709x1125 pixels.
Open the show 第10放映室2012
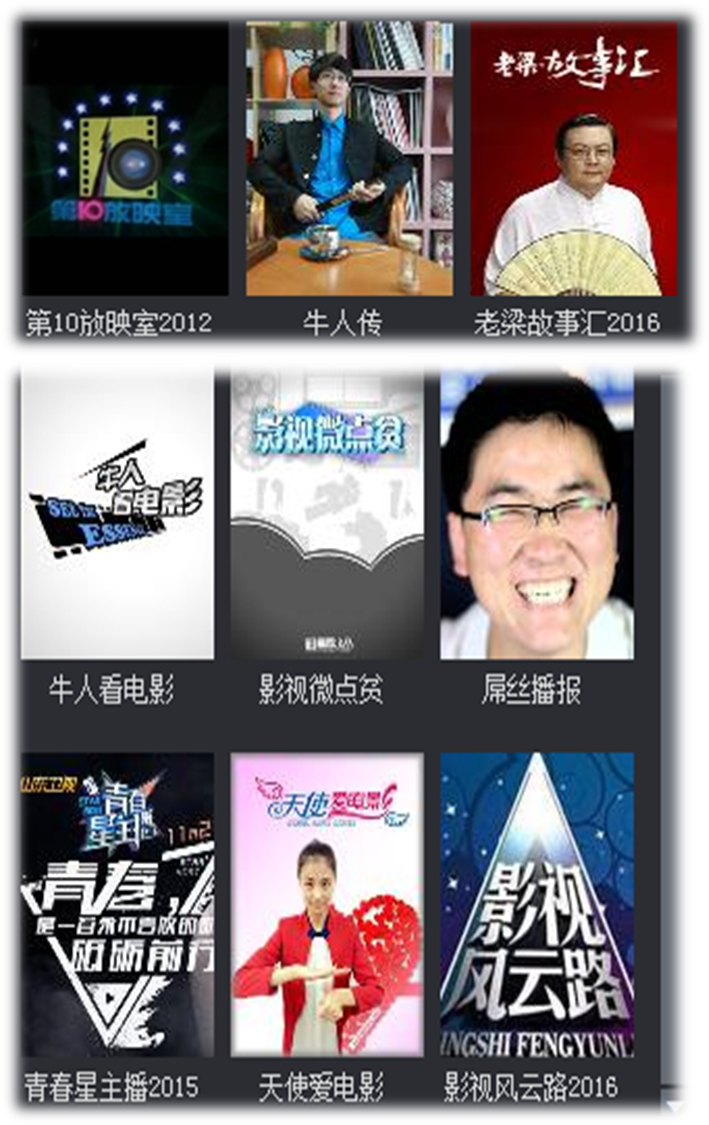tap(125, 159)
